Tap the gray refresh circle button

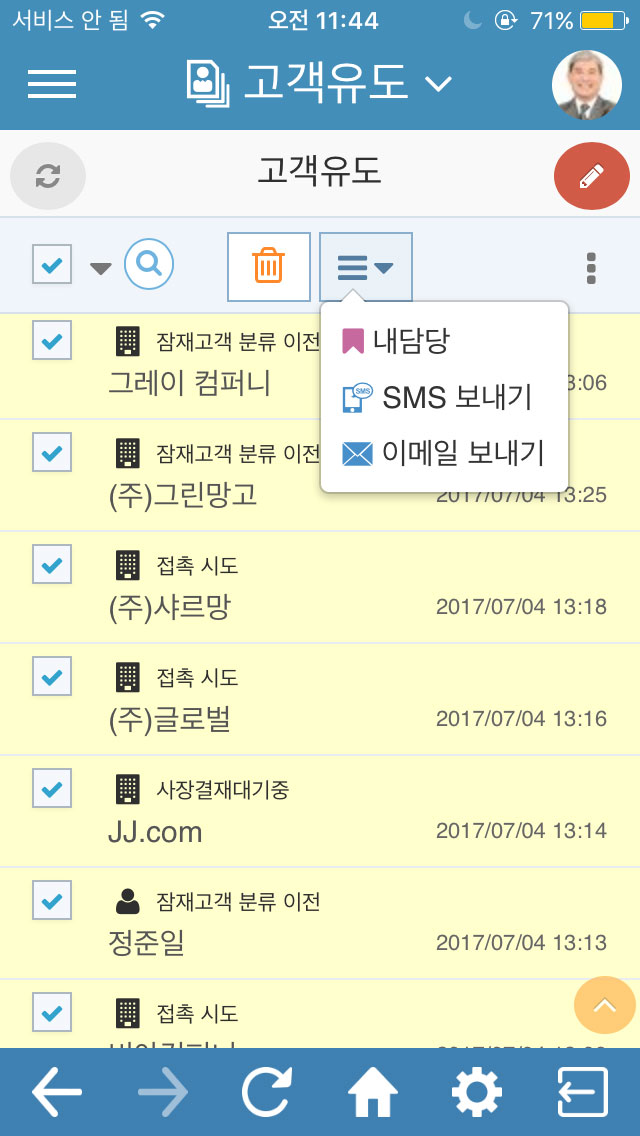[x=48, y=176]
